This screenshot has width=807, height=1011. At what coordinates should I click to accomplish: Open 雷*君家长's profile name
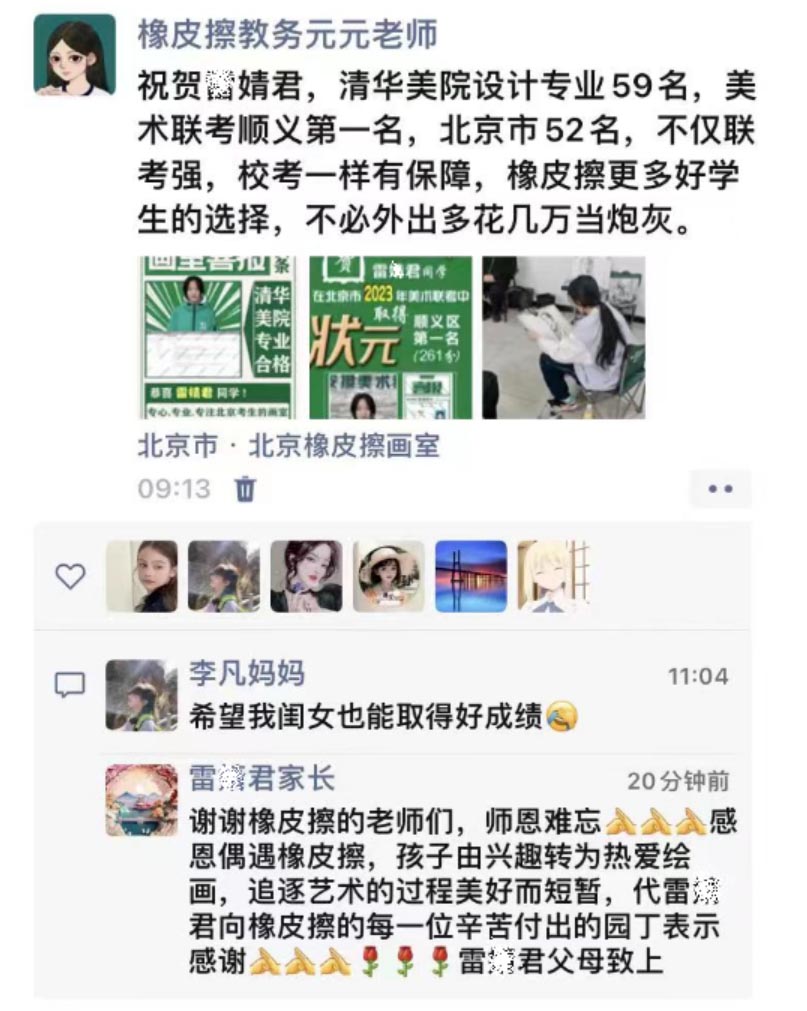click(262, 778)
